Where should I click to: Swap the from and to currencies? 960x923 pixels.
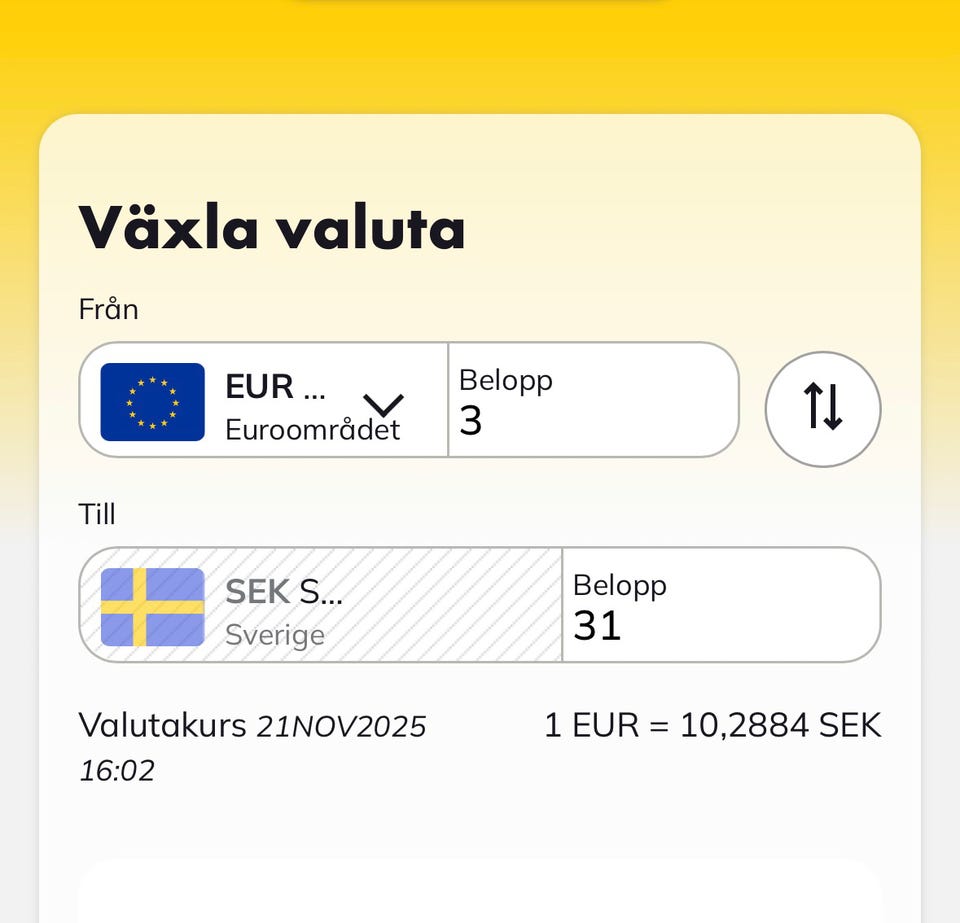(x=822, y=408)
